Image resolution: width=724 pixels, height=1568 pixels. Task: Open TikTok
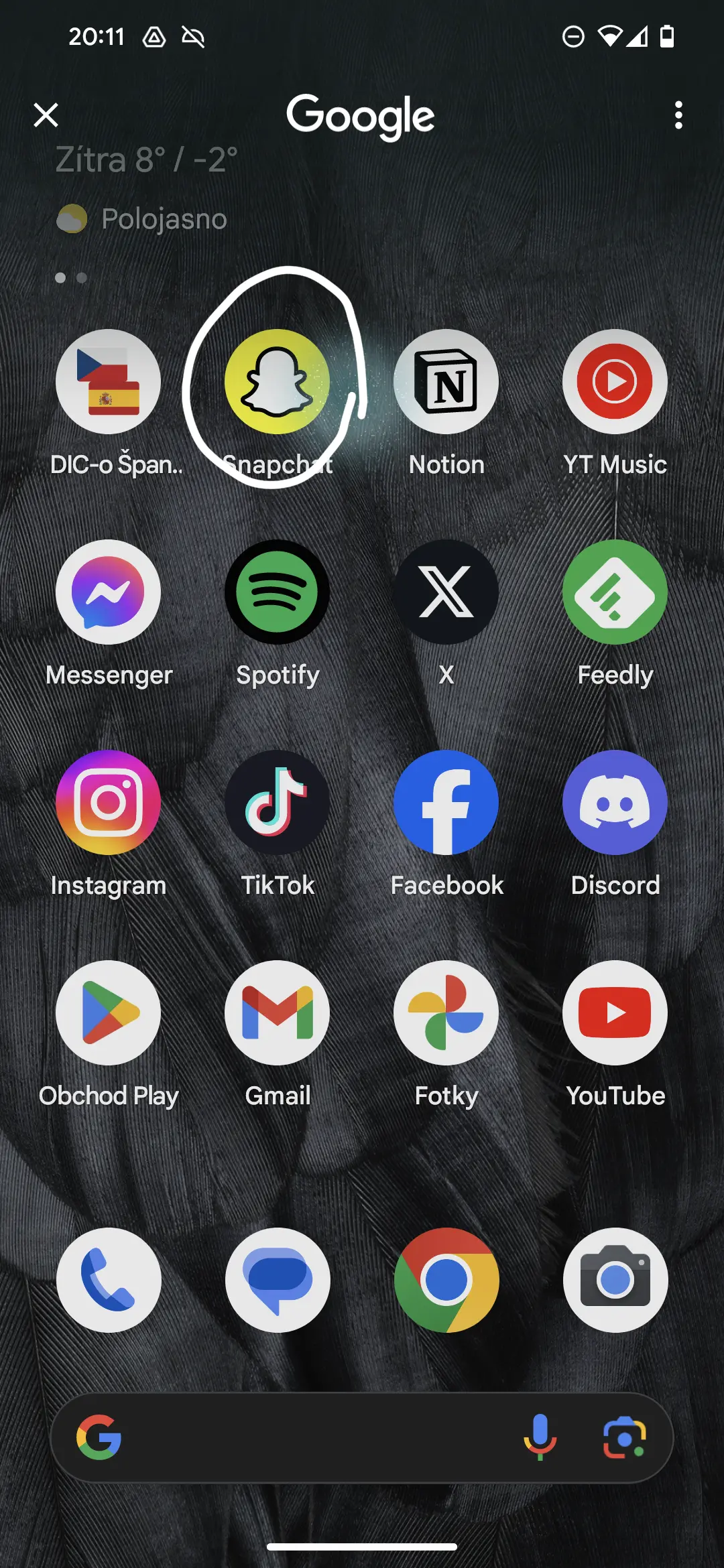[x=277, y=803]
